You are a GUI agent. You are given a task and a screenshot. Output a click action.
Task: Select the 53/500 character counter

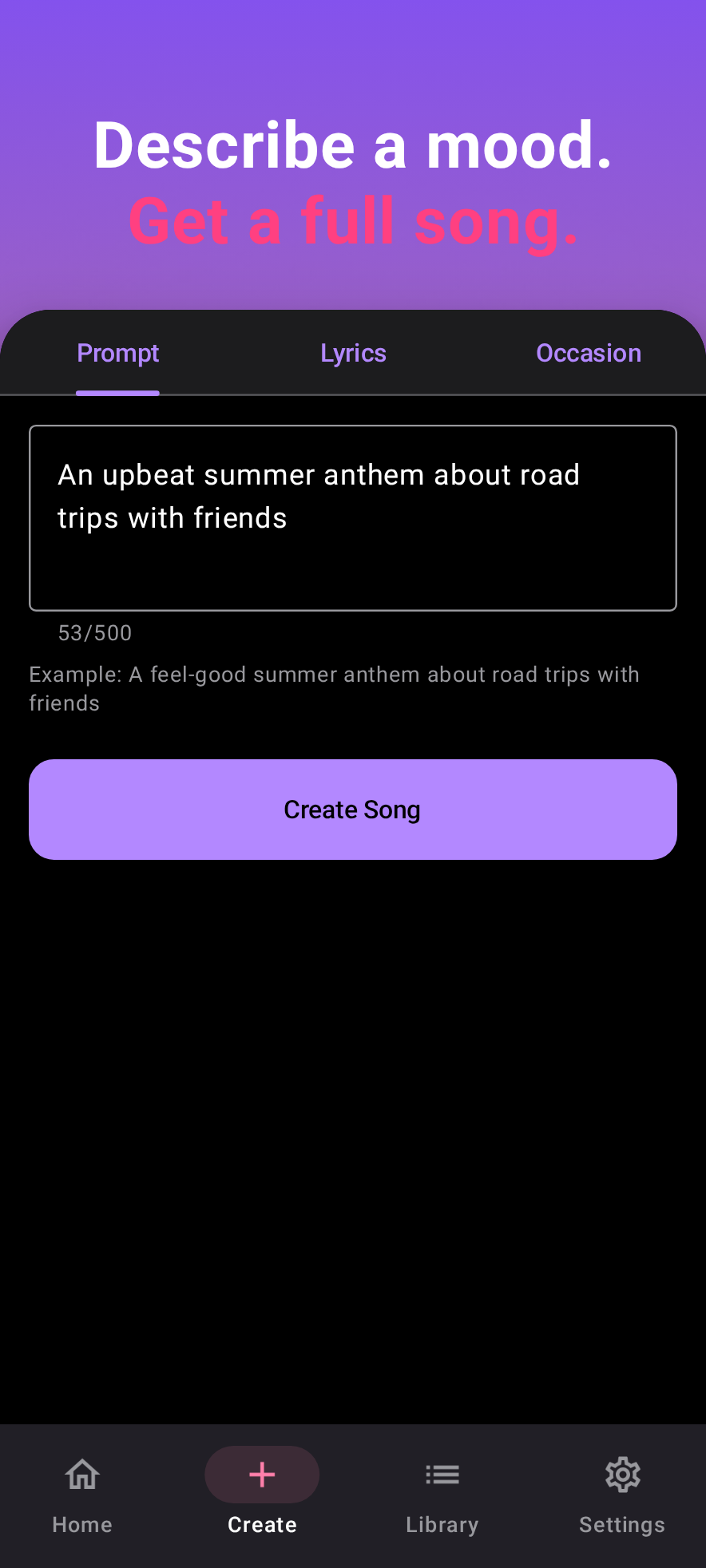click(94, 632)
